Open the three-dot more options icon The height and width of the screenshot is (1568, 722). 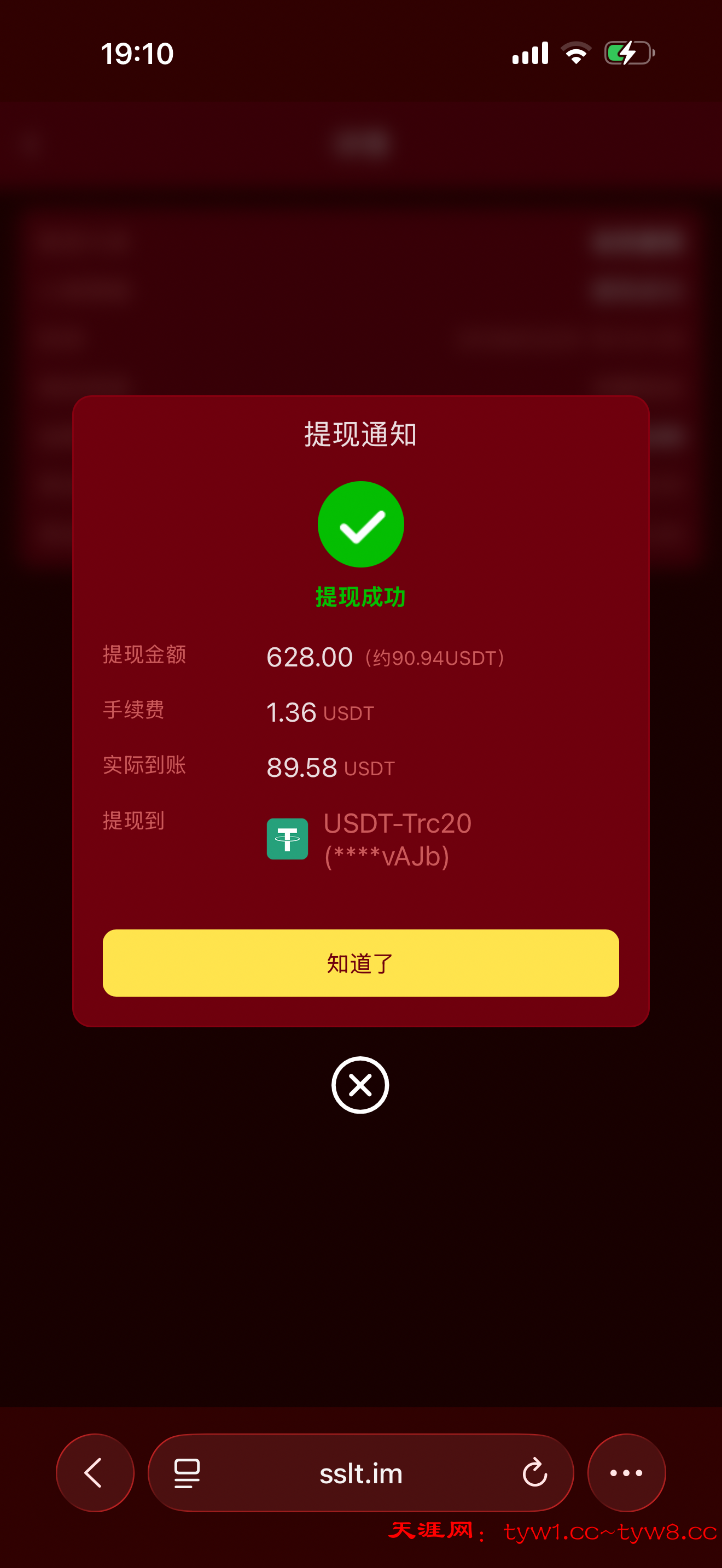pyautogui.click(x=626, y=1473)
